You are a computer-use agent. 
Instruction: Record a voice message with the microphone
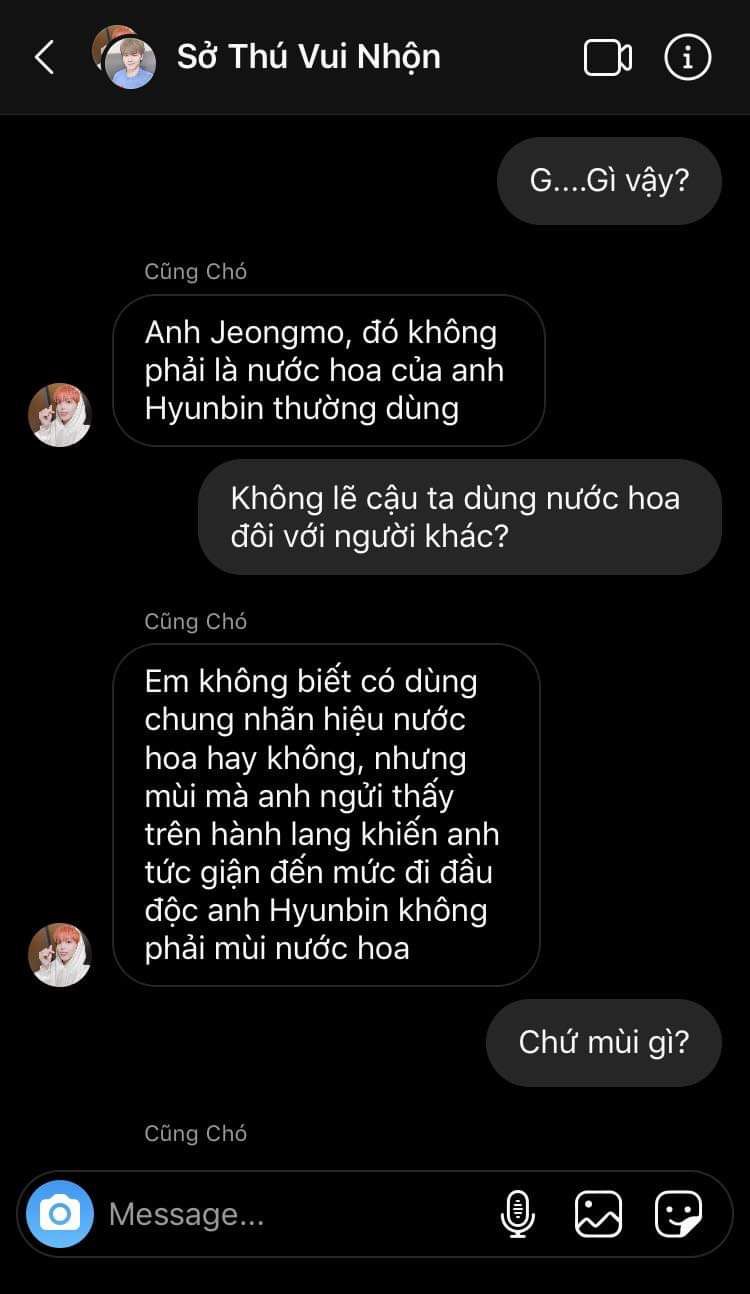[x=517, y=1214]
